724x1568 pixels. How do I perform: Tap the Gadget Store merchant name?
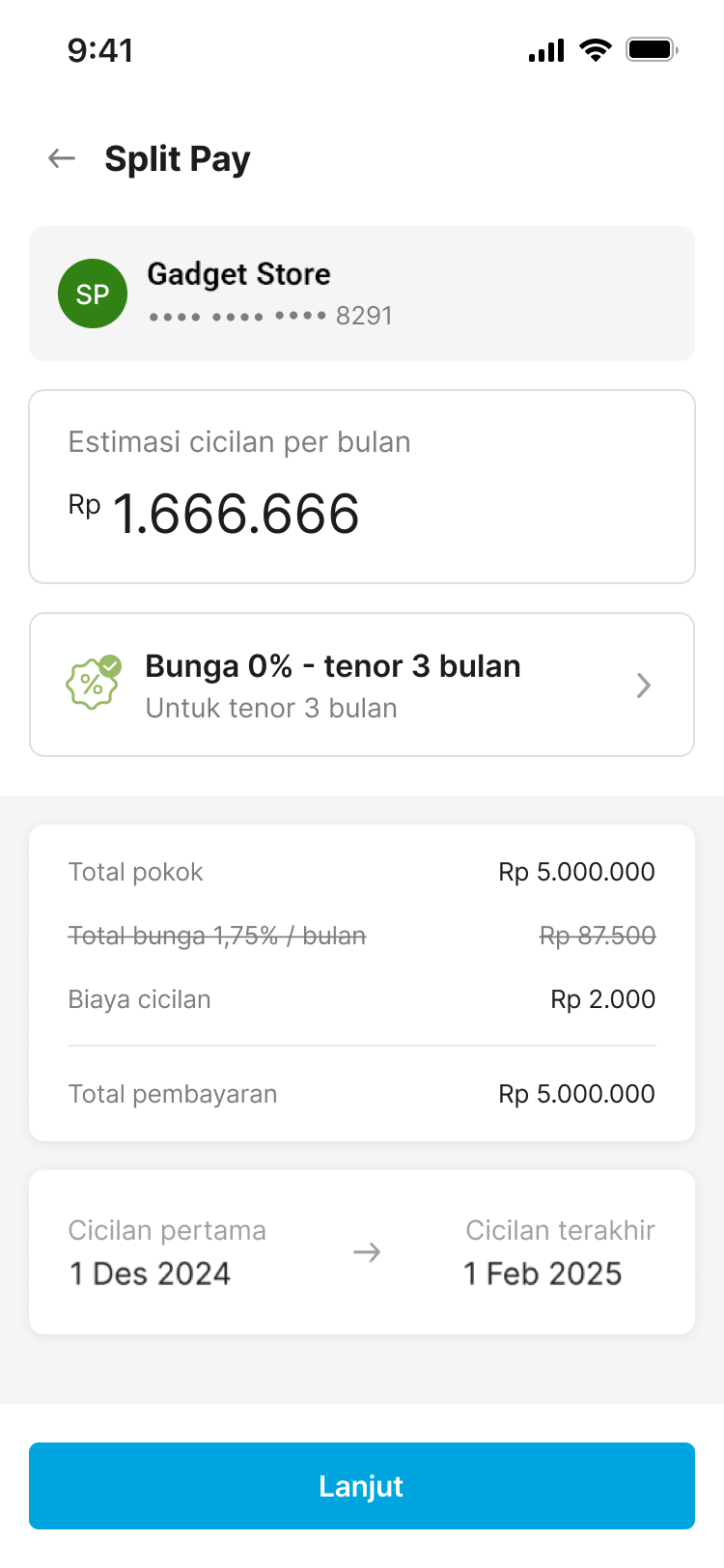click(x=238, y=274)
